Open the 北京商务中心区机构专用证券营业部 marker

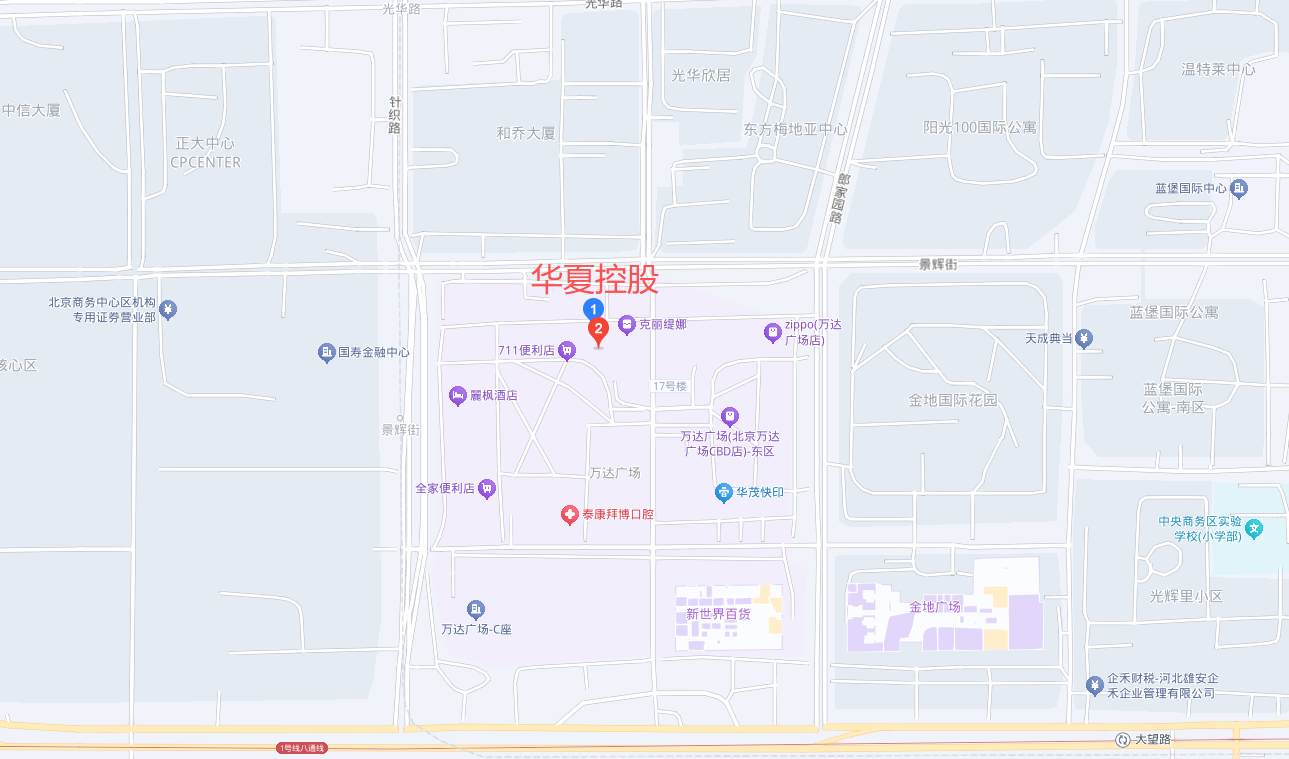pos(168,309)
